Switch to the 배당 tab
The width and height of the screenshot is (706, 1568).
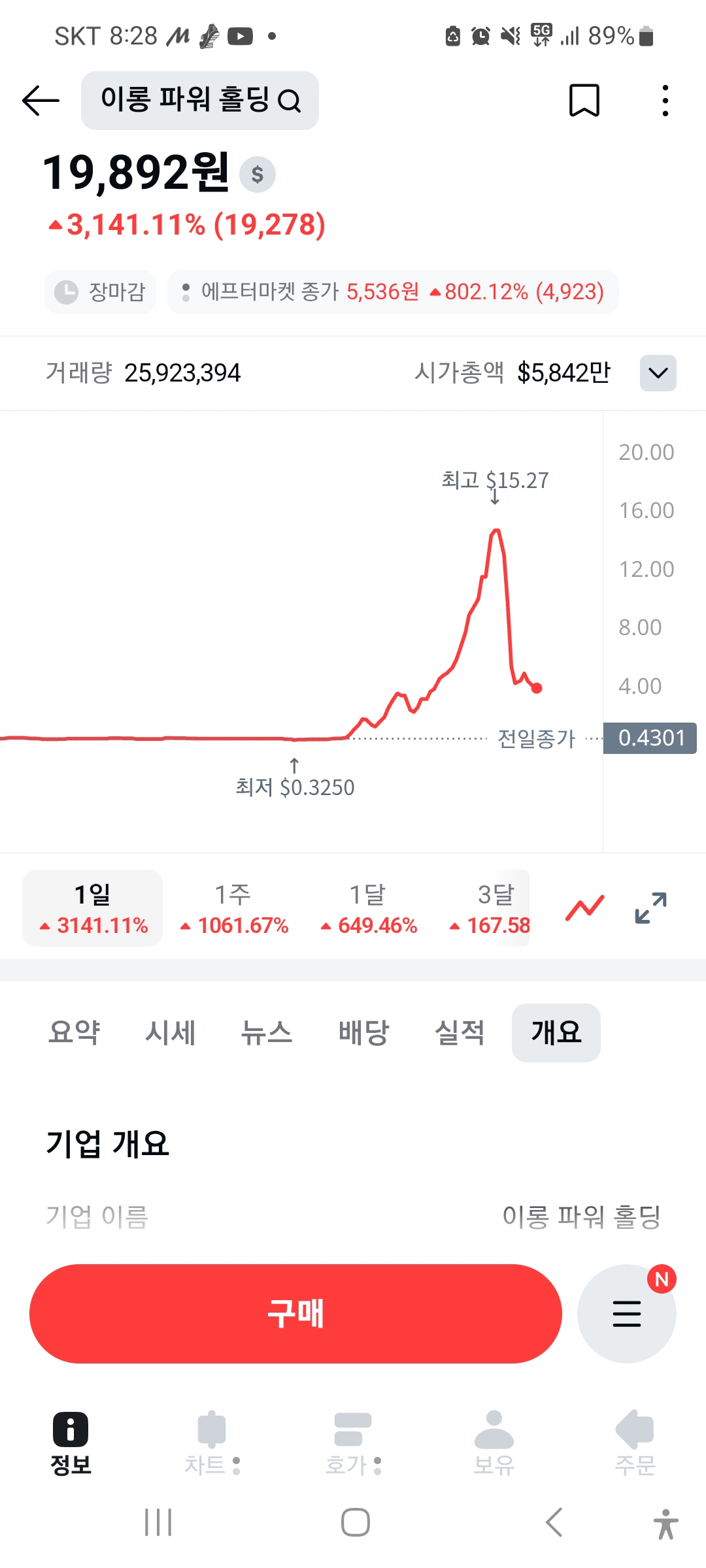click(x=363, y=1033)
